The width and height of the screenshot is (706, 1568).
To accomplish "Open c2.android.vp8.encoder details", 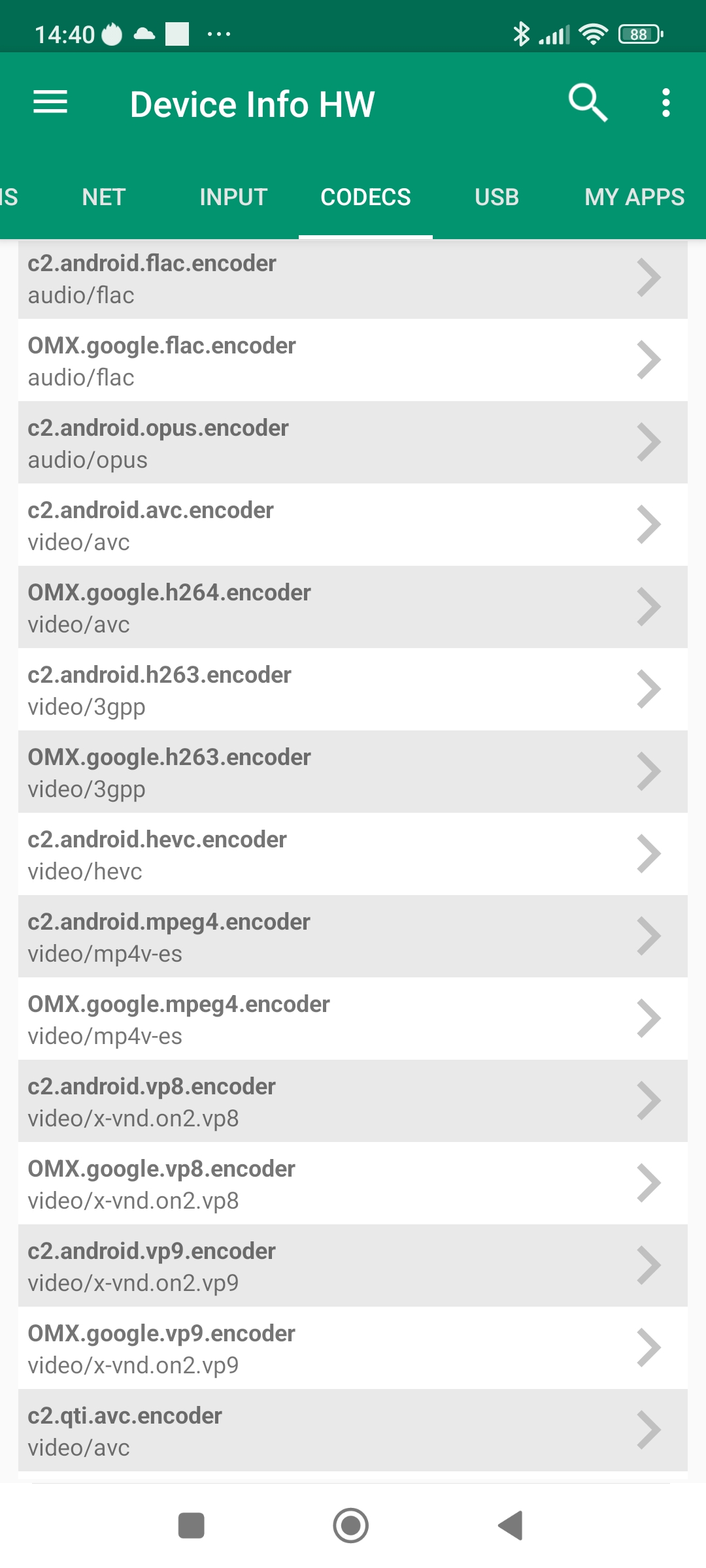I will pos(353,1102).
